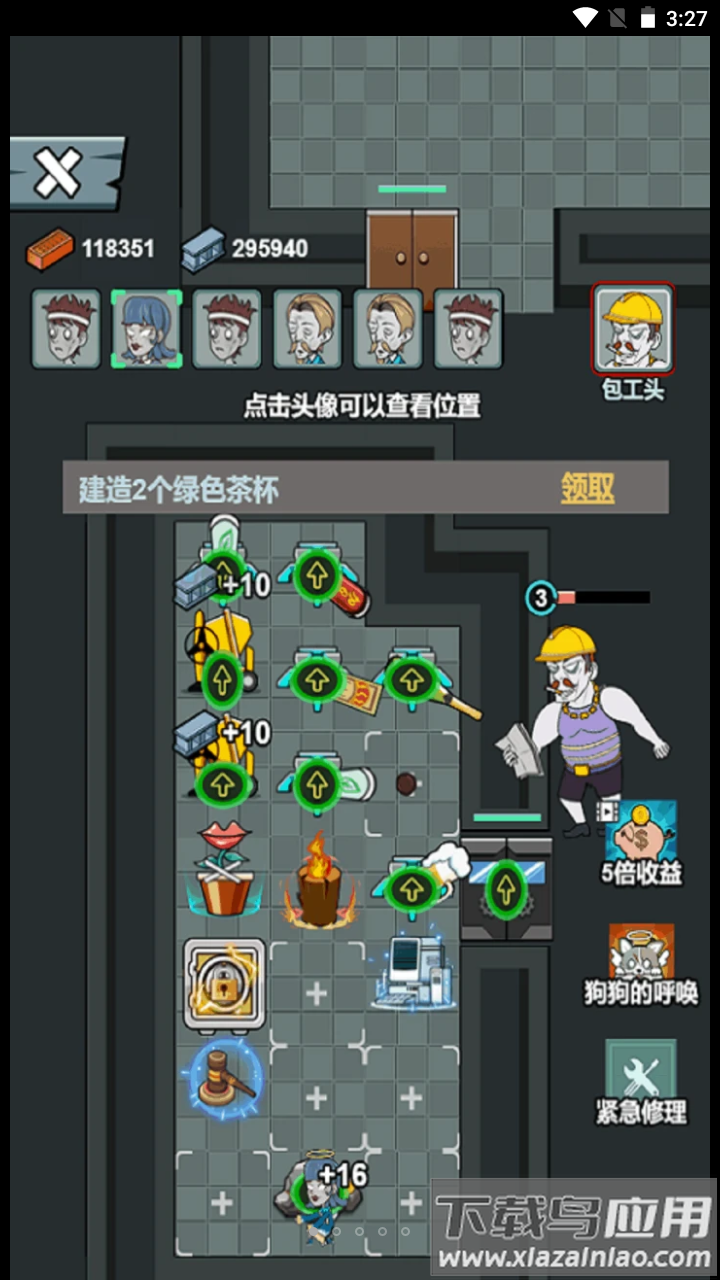Upgrade the champagne bottle item
720x1280 pixels.
(411, 680)
